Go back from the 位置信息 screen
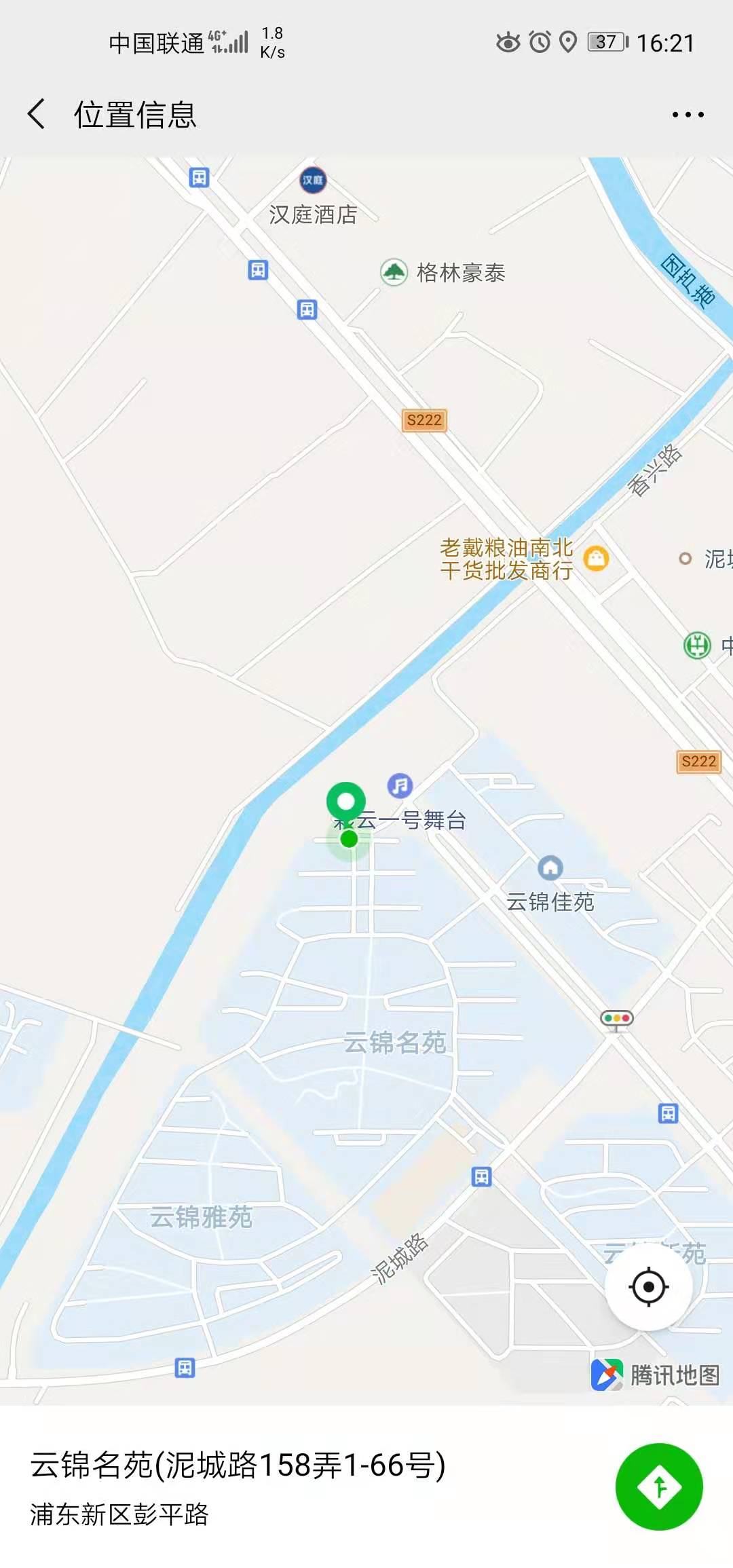This screenshot has width=733, height=1568. [37, 114]
